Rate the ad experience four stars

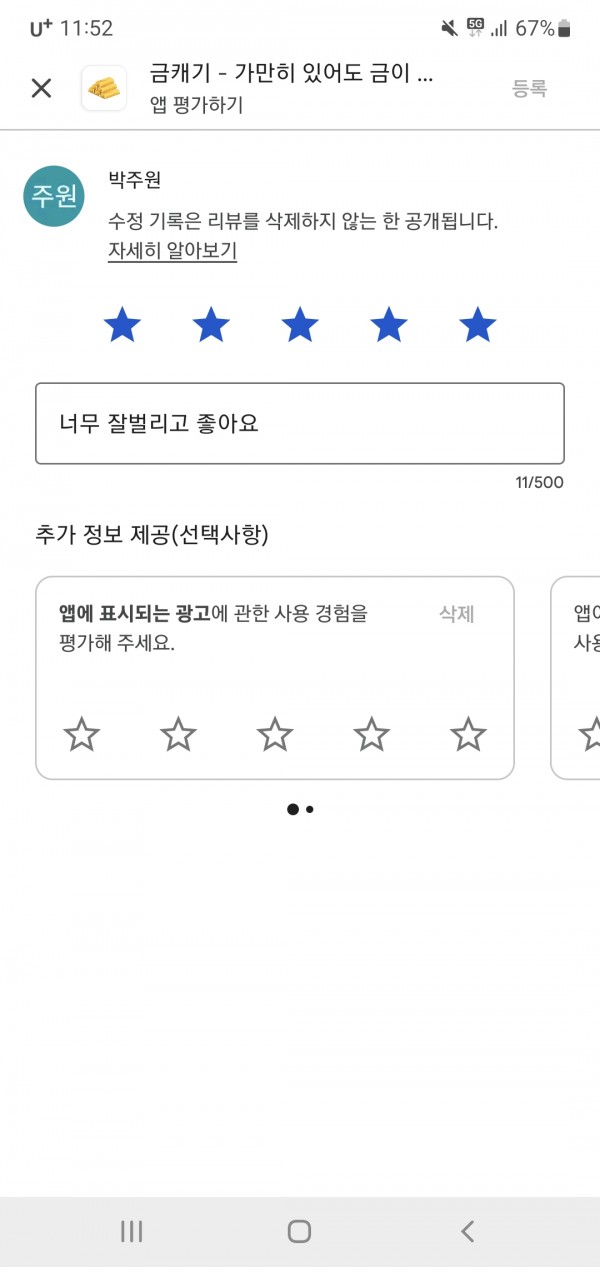tap(372, 735)
